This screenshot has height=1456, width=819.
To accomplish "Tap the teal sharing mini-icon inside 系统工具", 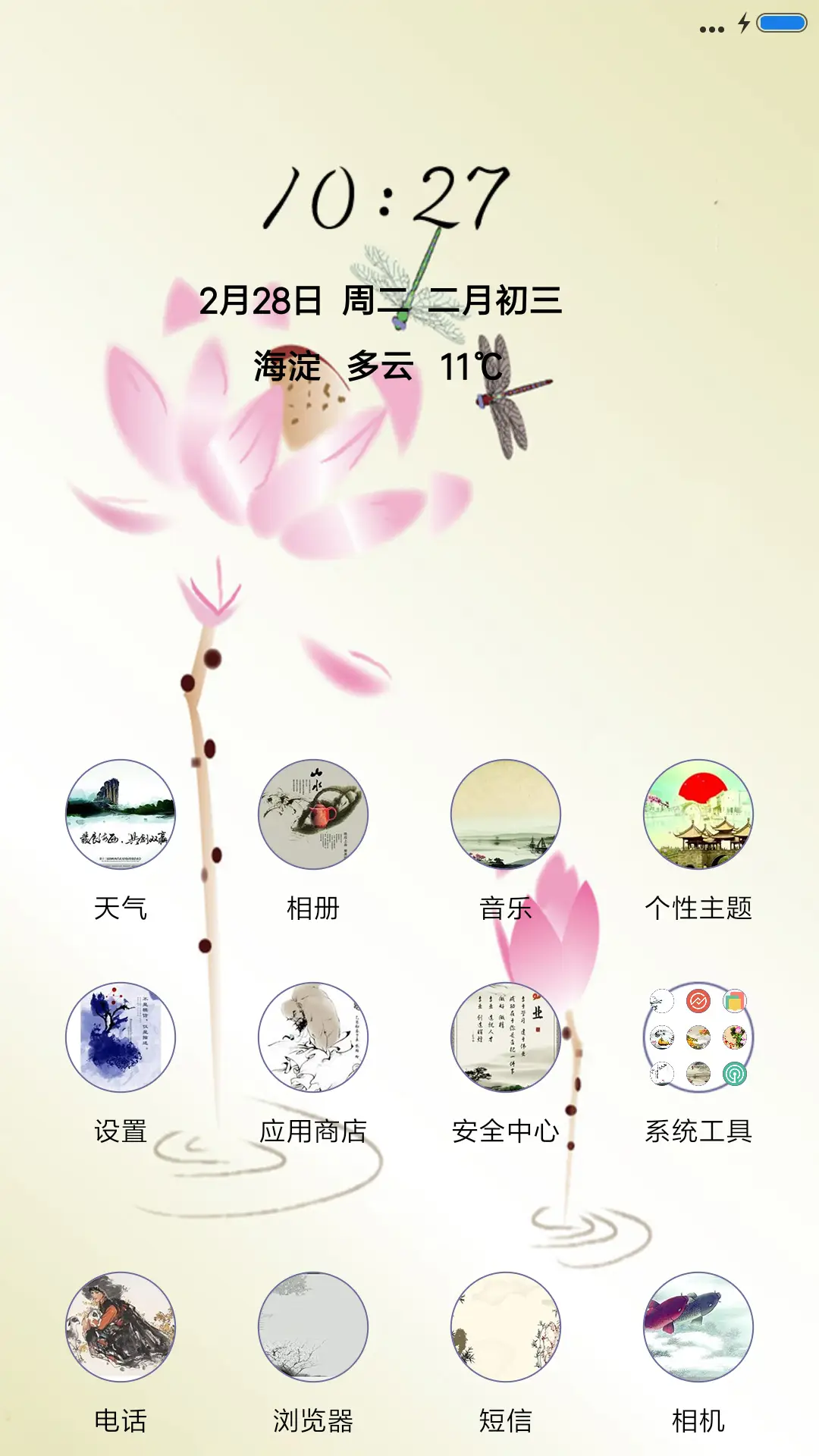I will coord(734,1073).
